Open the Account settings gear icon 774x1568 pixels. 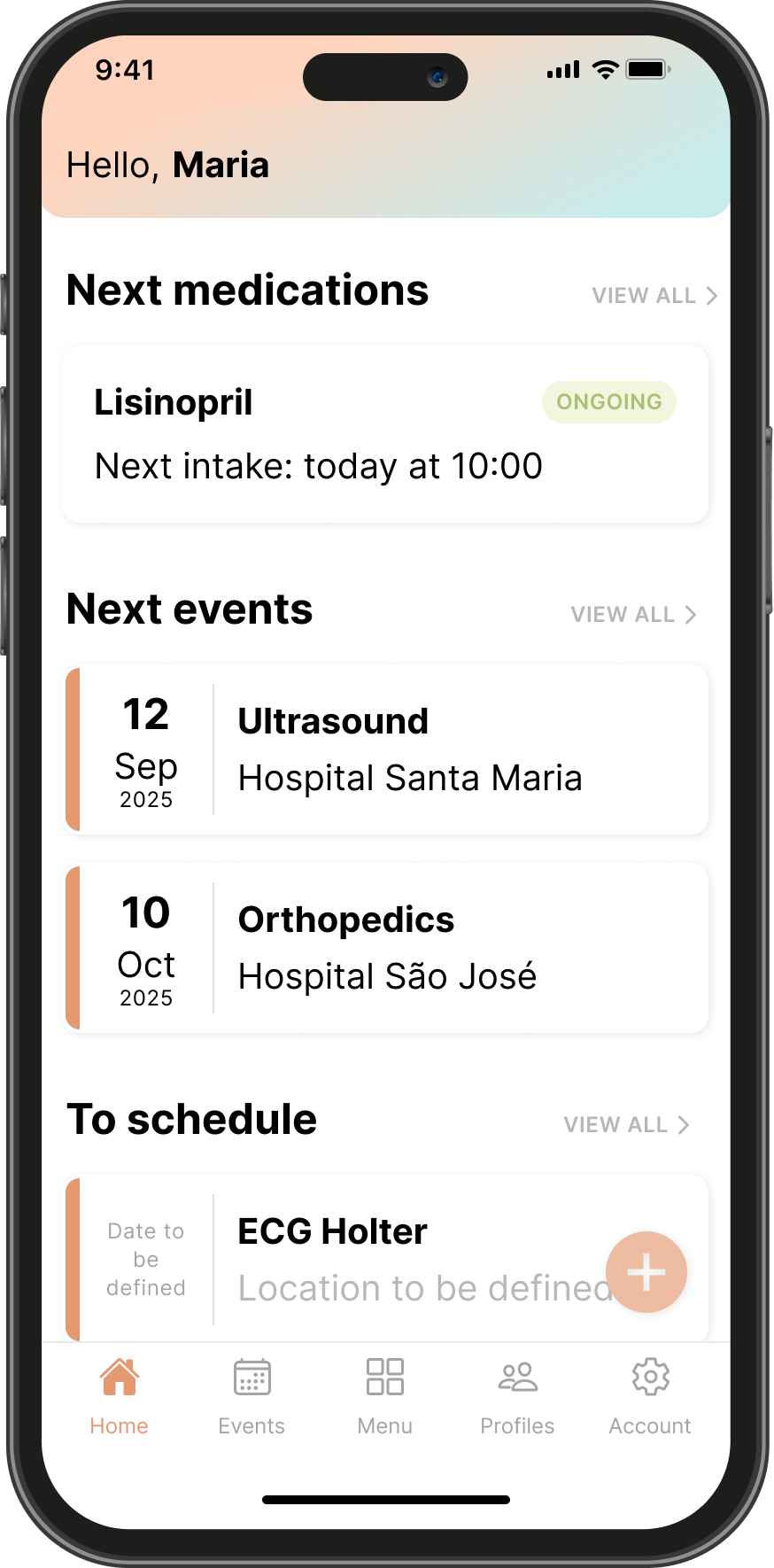(x=649, y=1377)
